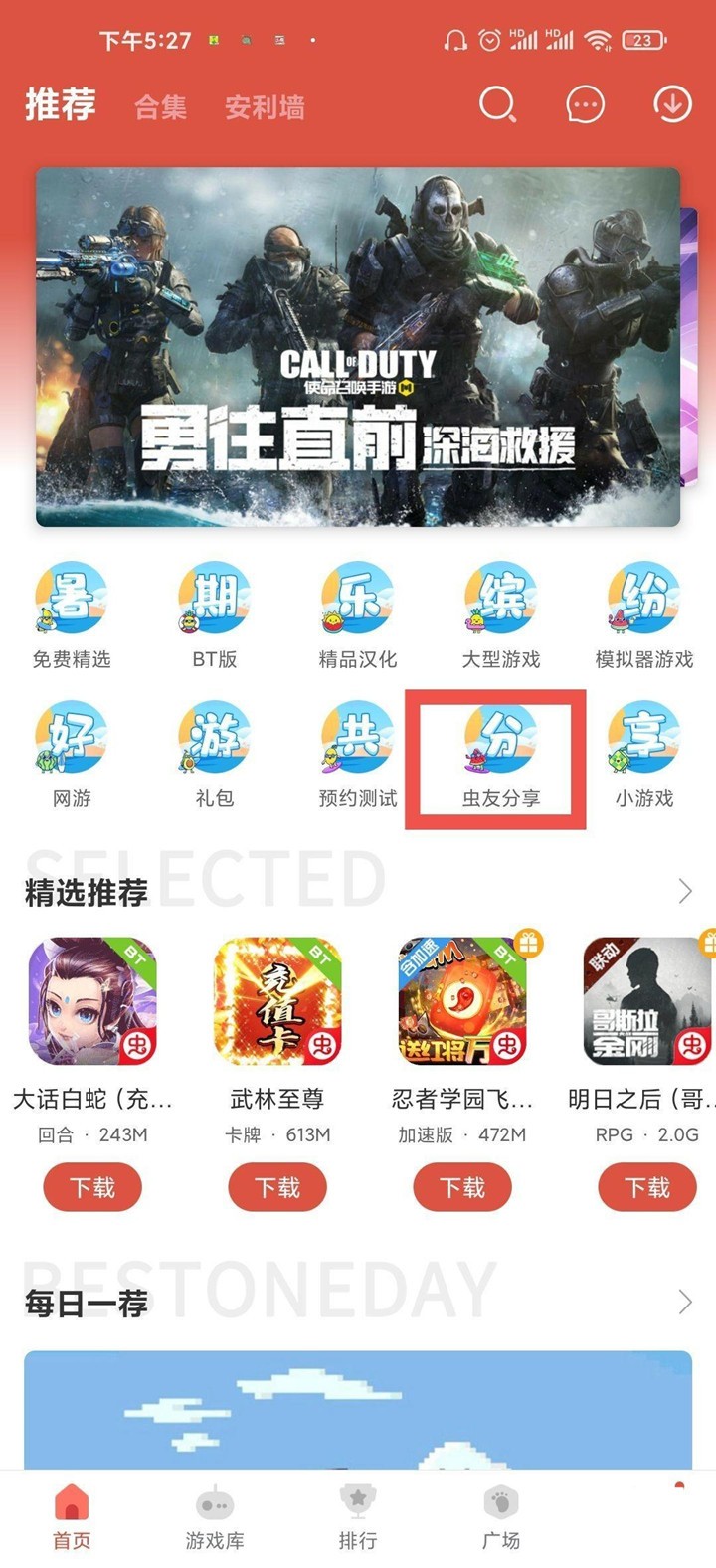Viewport: 716px width, 1568px height.
Task: Open the downloads manager icon
Action: (x=672, y=104)
